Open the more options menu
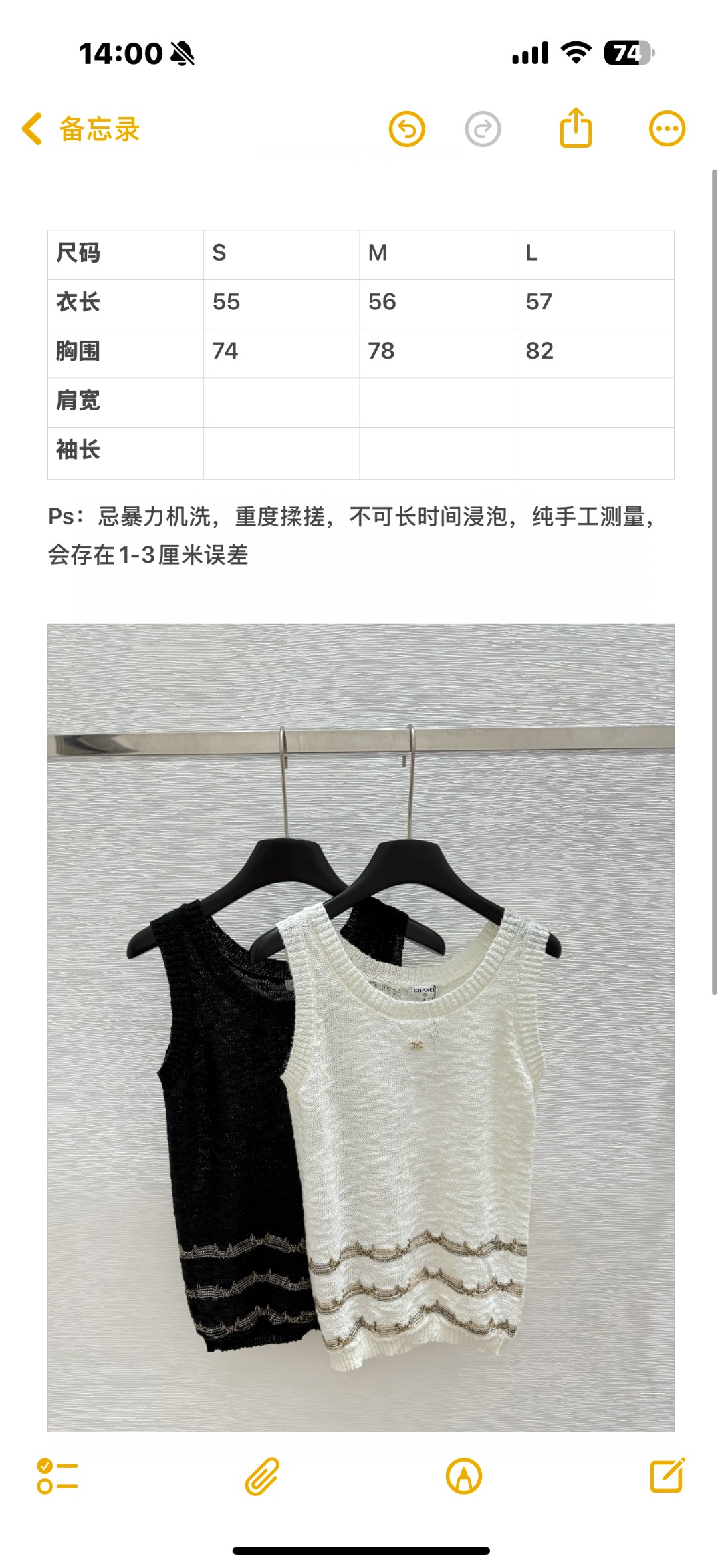 point(667,128)
